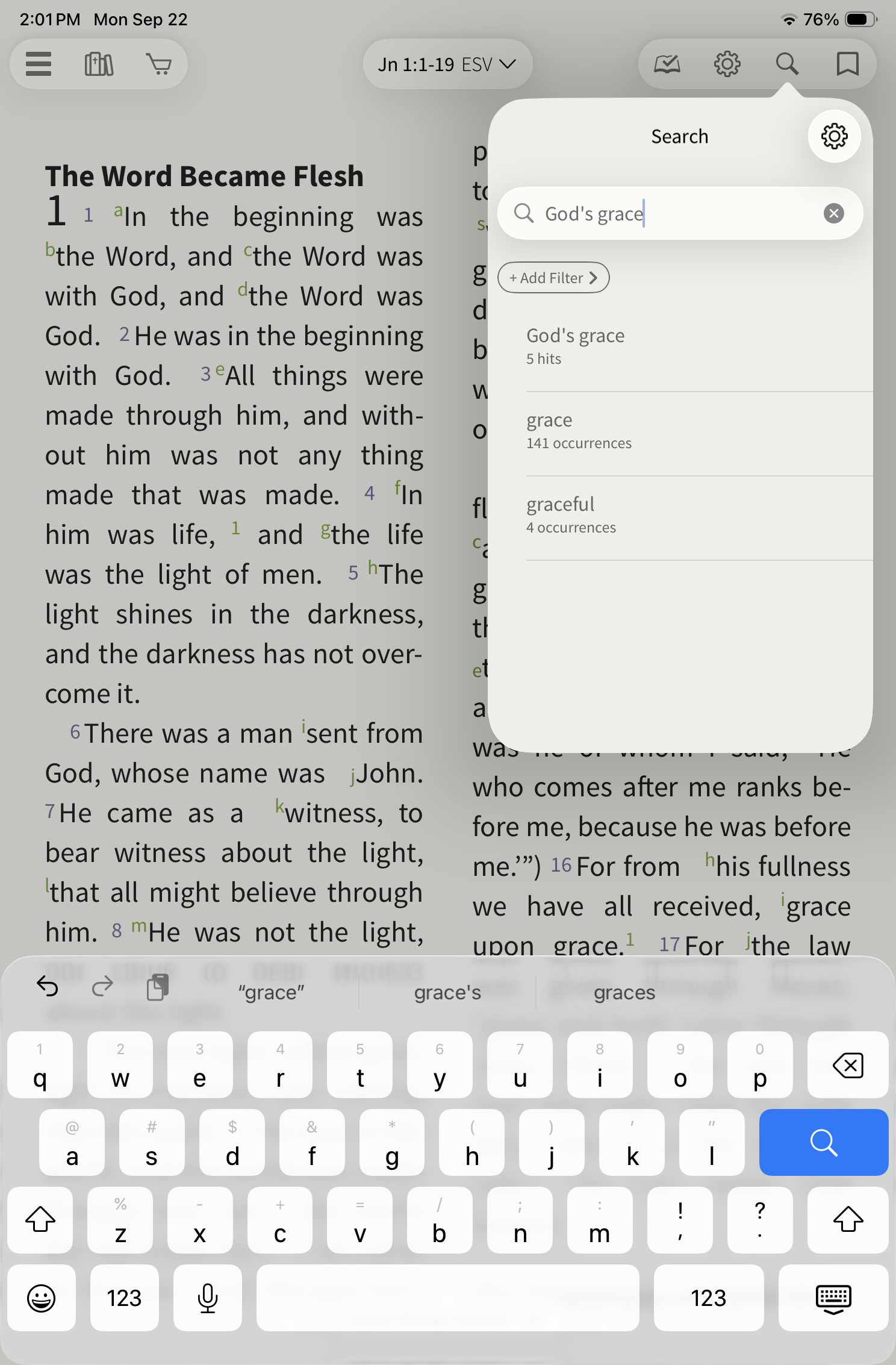This screenshot has height=1365, width=896.
Task: Hide the on-screen keyboard
Action: click(x=833, y=1298)
